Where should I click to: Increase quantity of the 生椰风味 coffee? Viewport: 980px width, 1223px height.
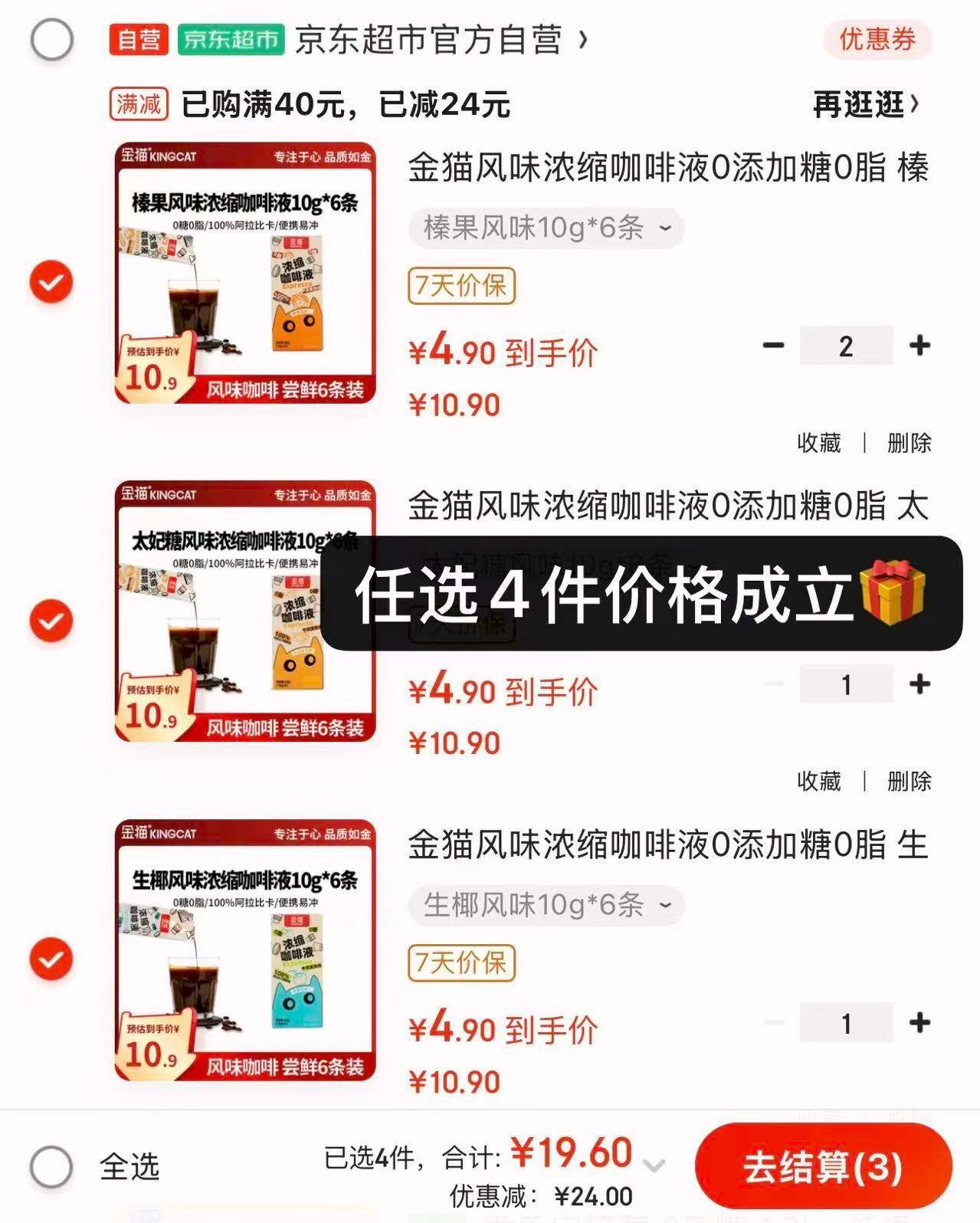[x=919, y=1023]
